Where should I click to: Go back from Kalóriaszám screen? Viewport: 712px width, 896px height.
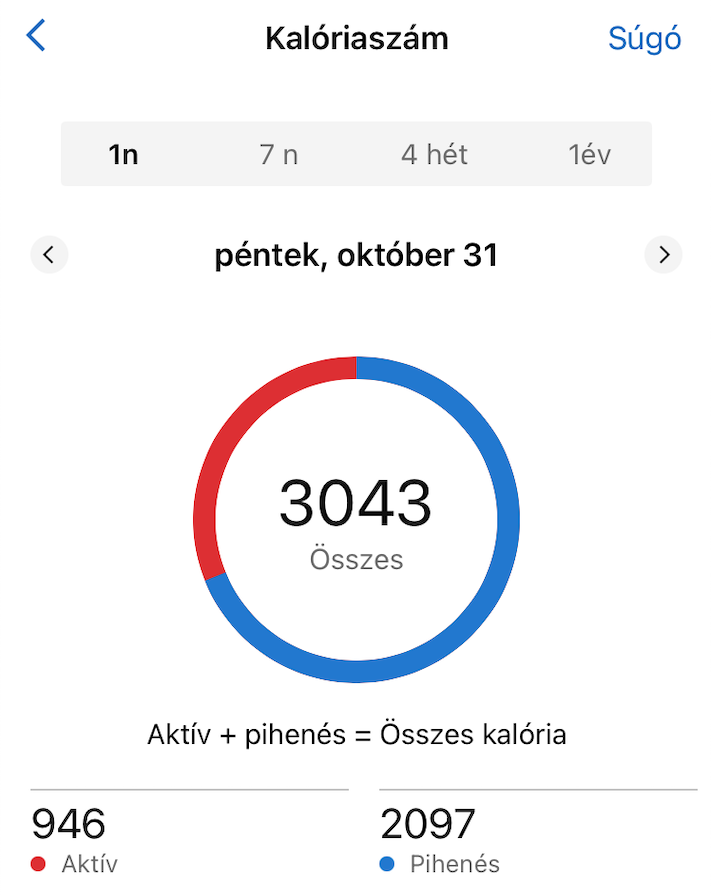[x=37, y=37]
